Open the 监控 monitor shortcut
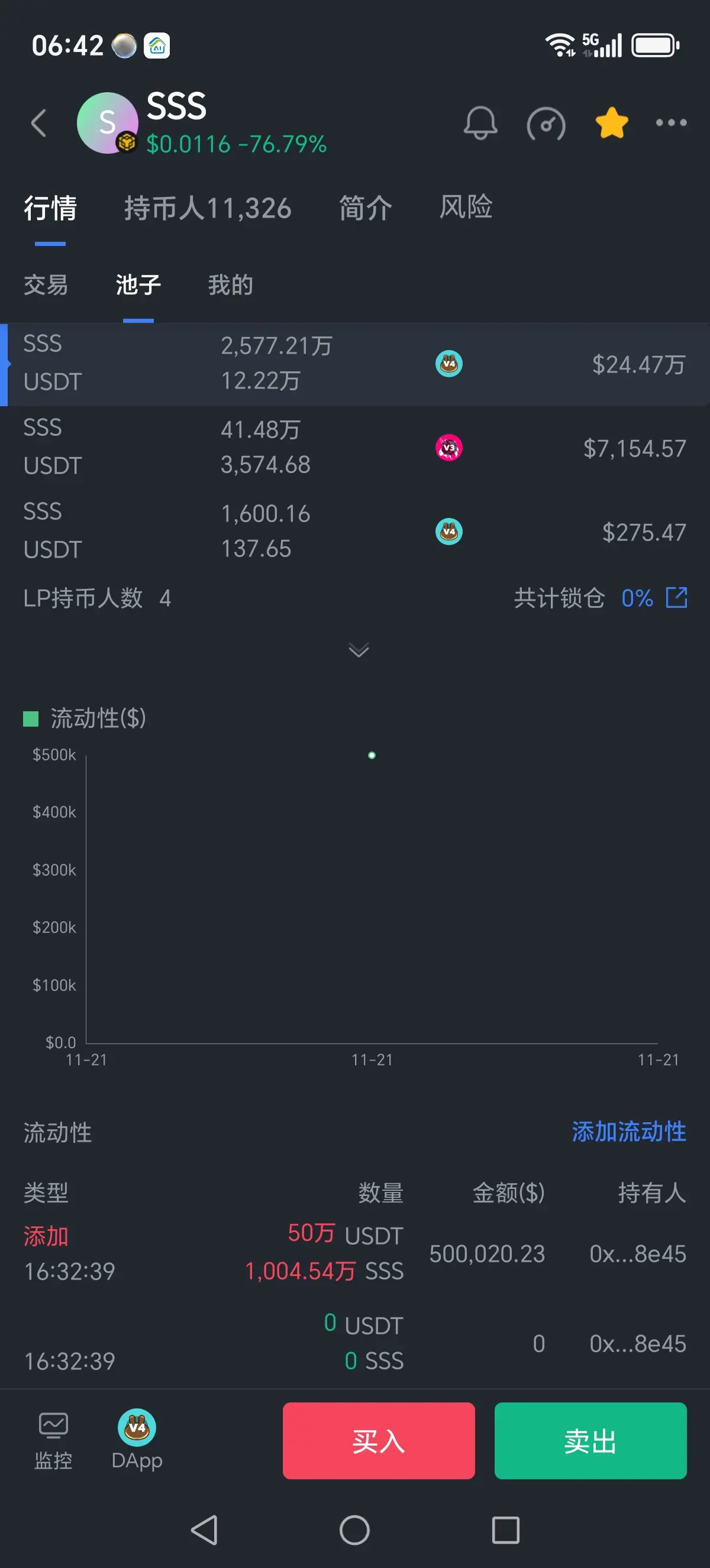Screen dimensions: 710x1568 click(54, 1440)
